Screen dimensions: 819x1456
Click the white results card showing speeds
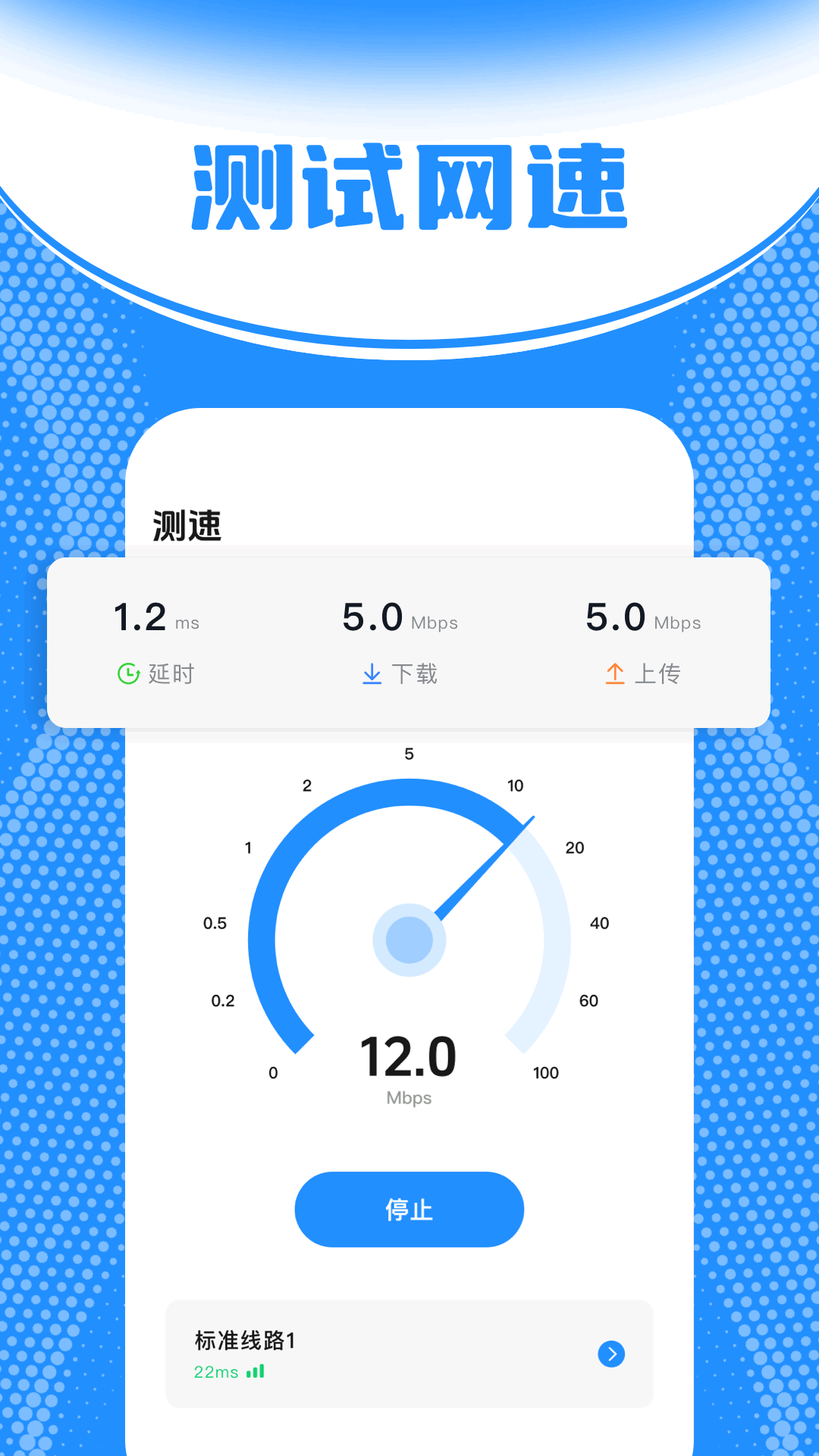[409, 641]
